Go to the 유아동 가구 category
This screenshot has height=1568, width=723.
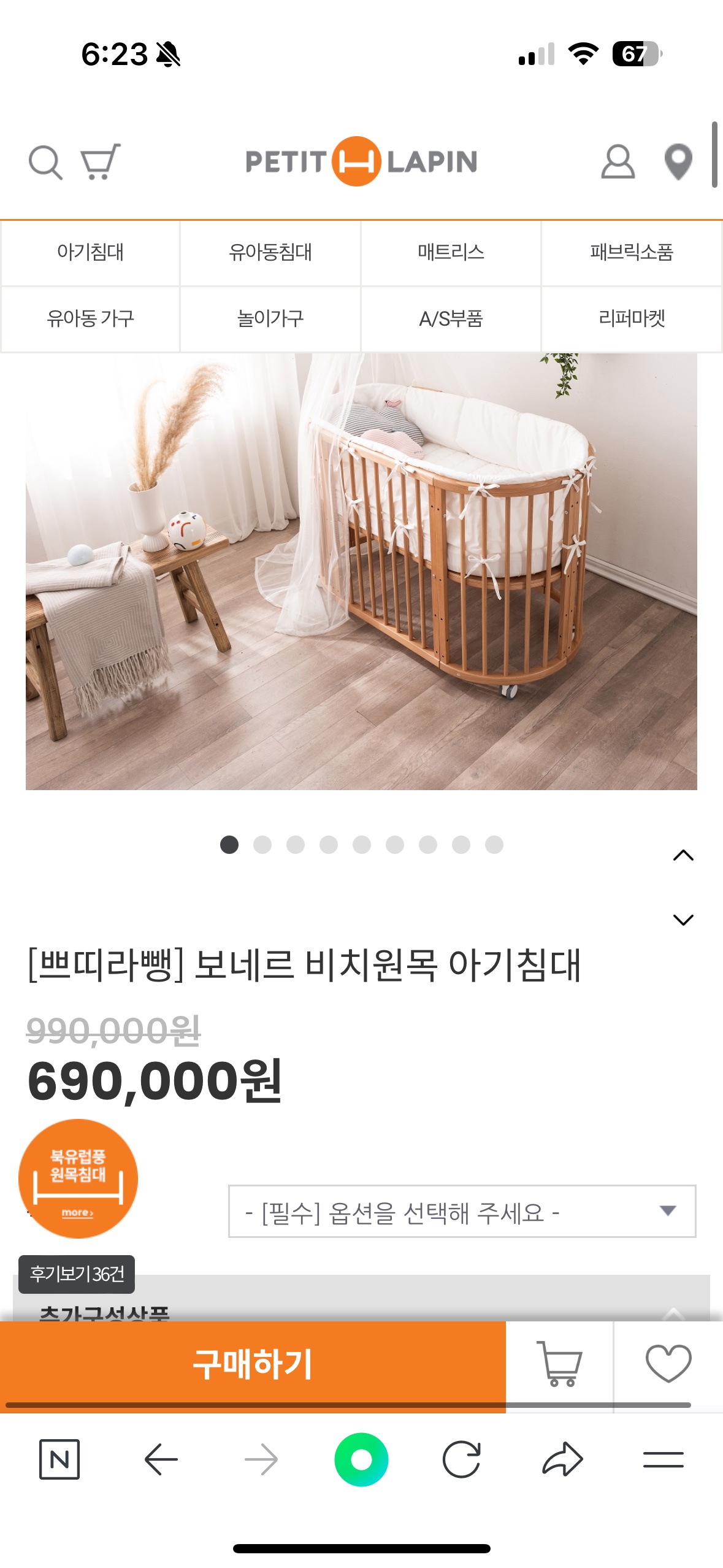pyautogui.click(x=90, y=319)
